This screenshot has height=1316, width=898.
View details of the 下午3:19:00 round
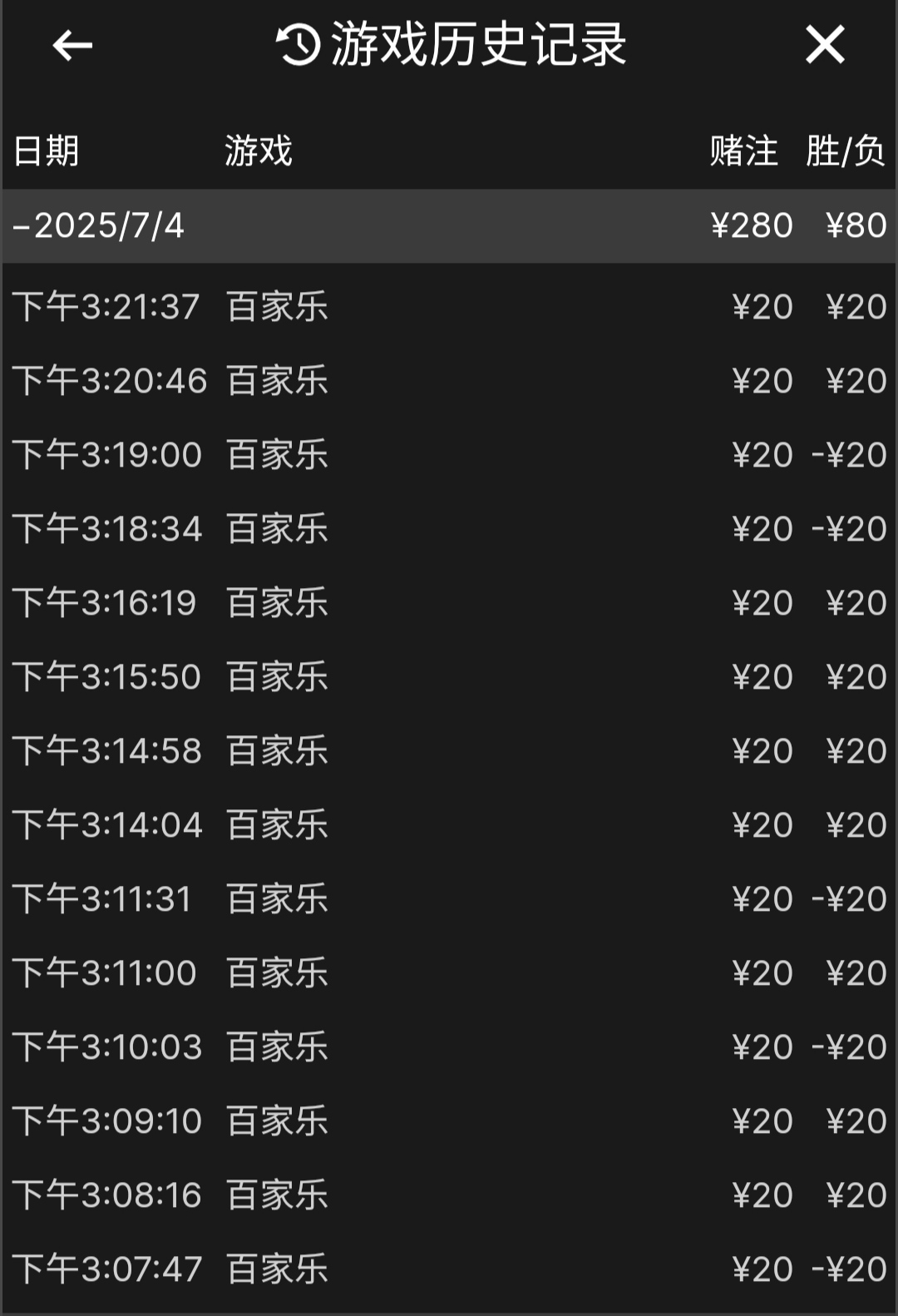pyautogui.click(x=449, y=455)
